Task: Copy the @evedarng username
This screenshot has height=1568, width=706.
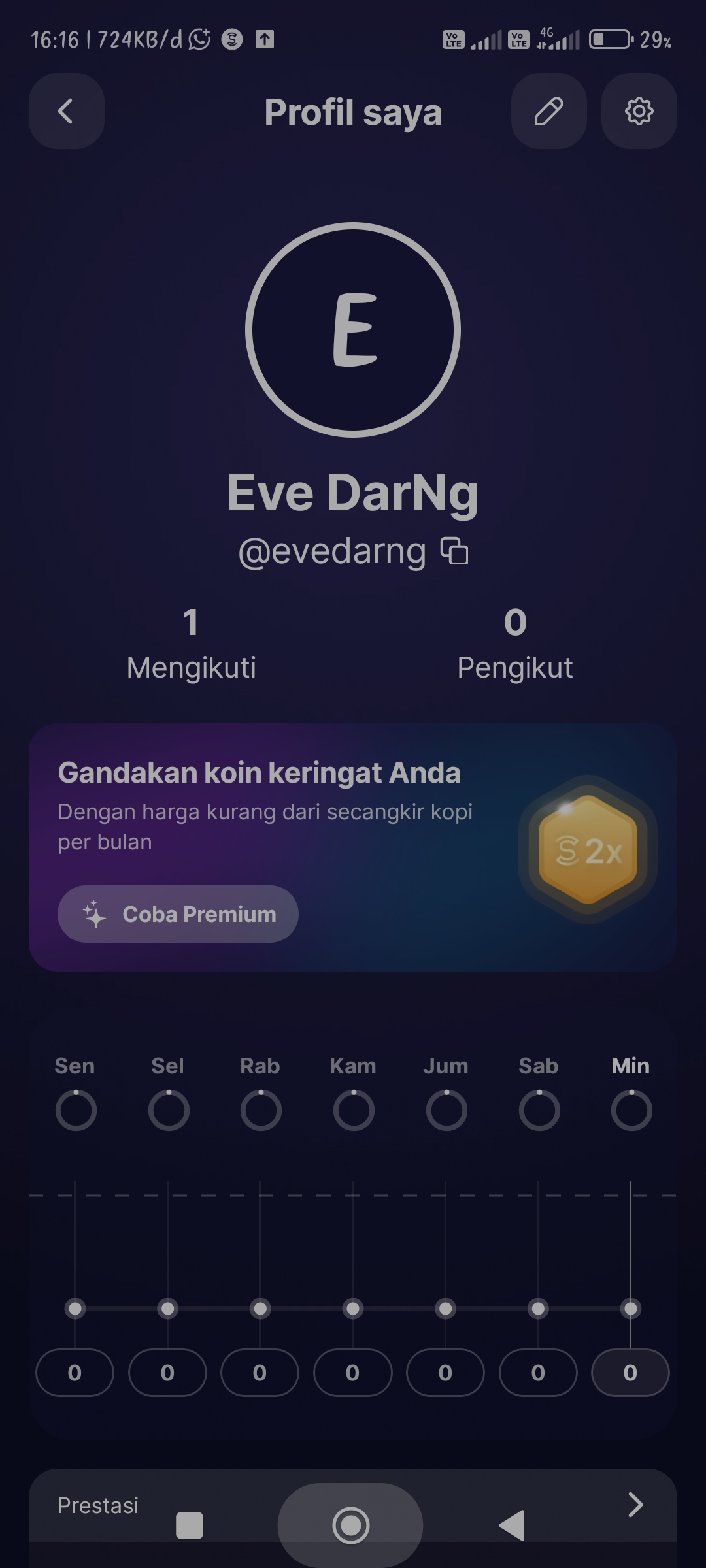Action: tap(454, 551)
